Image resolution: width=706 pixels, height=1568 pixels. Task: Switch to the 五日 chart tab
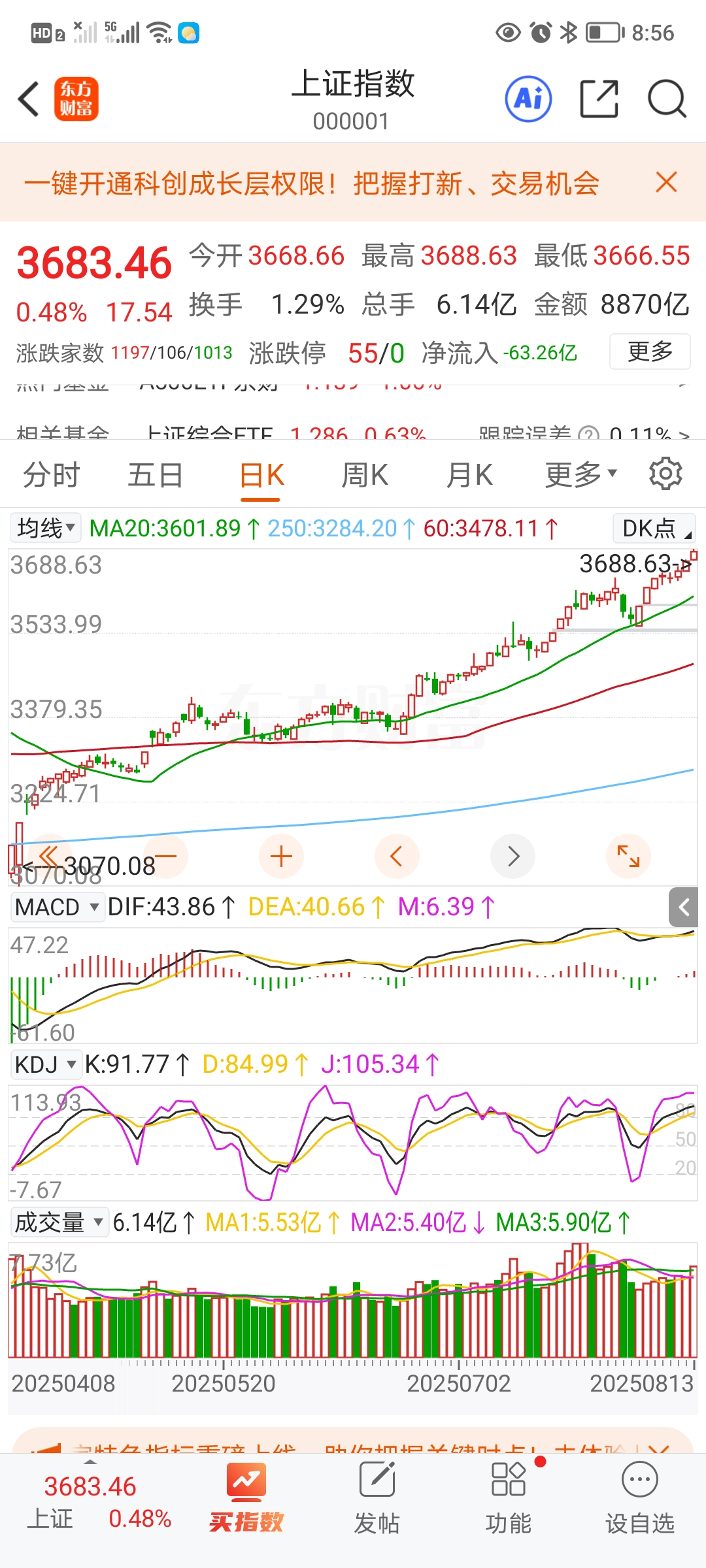[x=155, y=475]
